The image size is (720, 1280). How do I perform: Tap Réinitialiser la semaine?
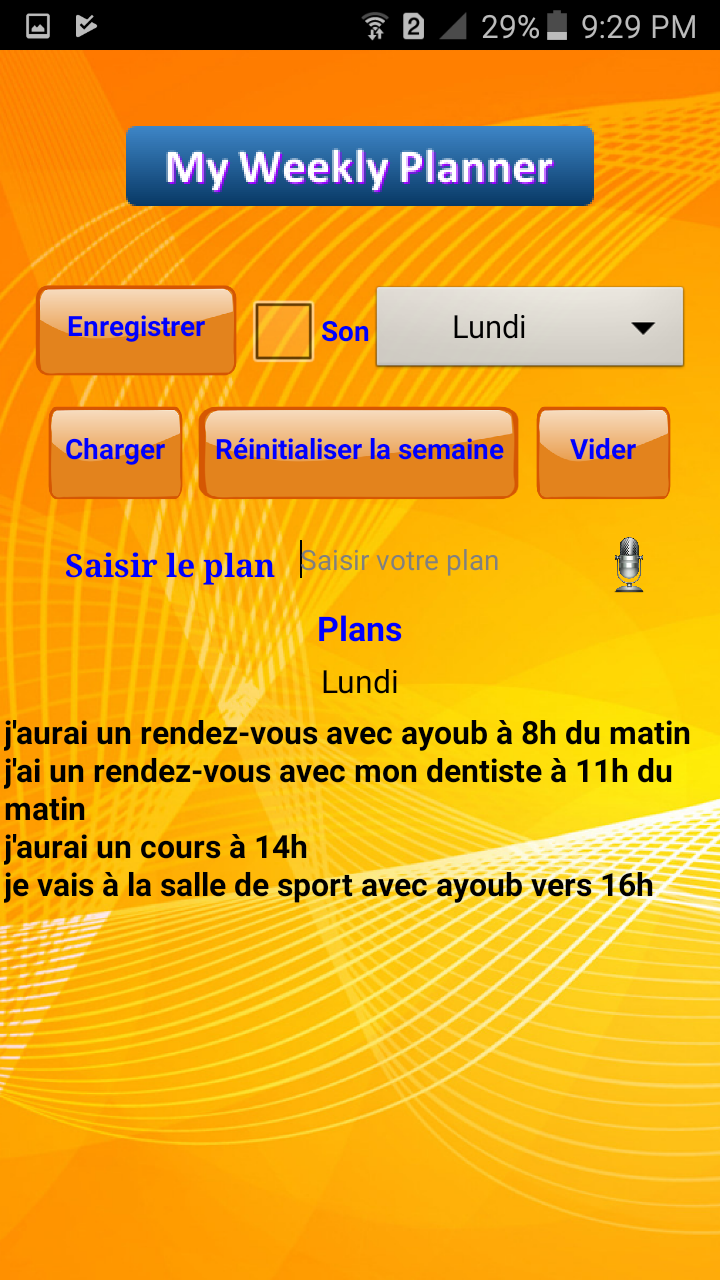click(359, 452)
